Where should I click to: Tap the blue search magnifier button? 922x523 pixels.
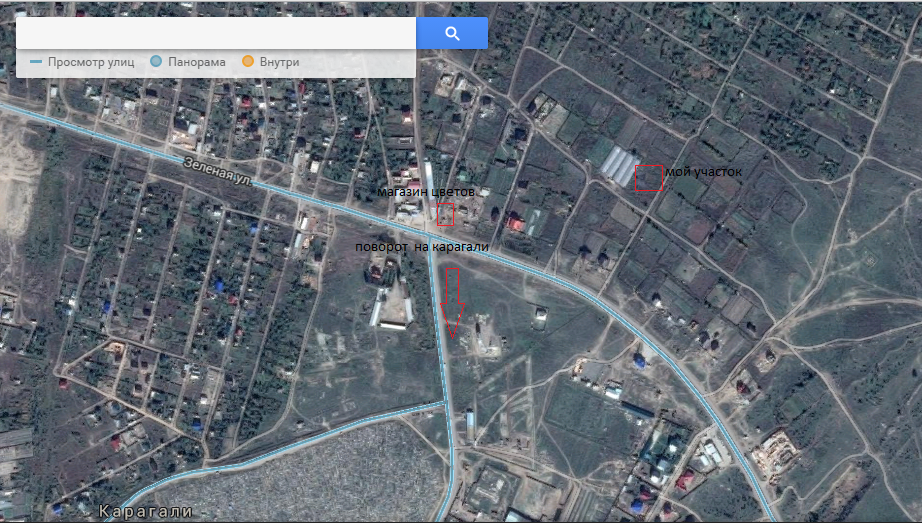pyautogui.click(x=452, y=33)
